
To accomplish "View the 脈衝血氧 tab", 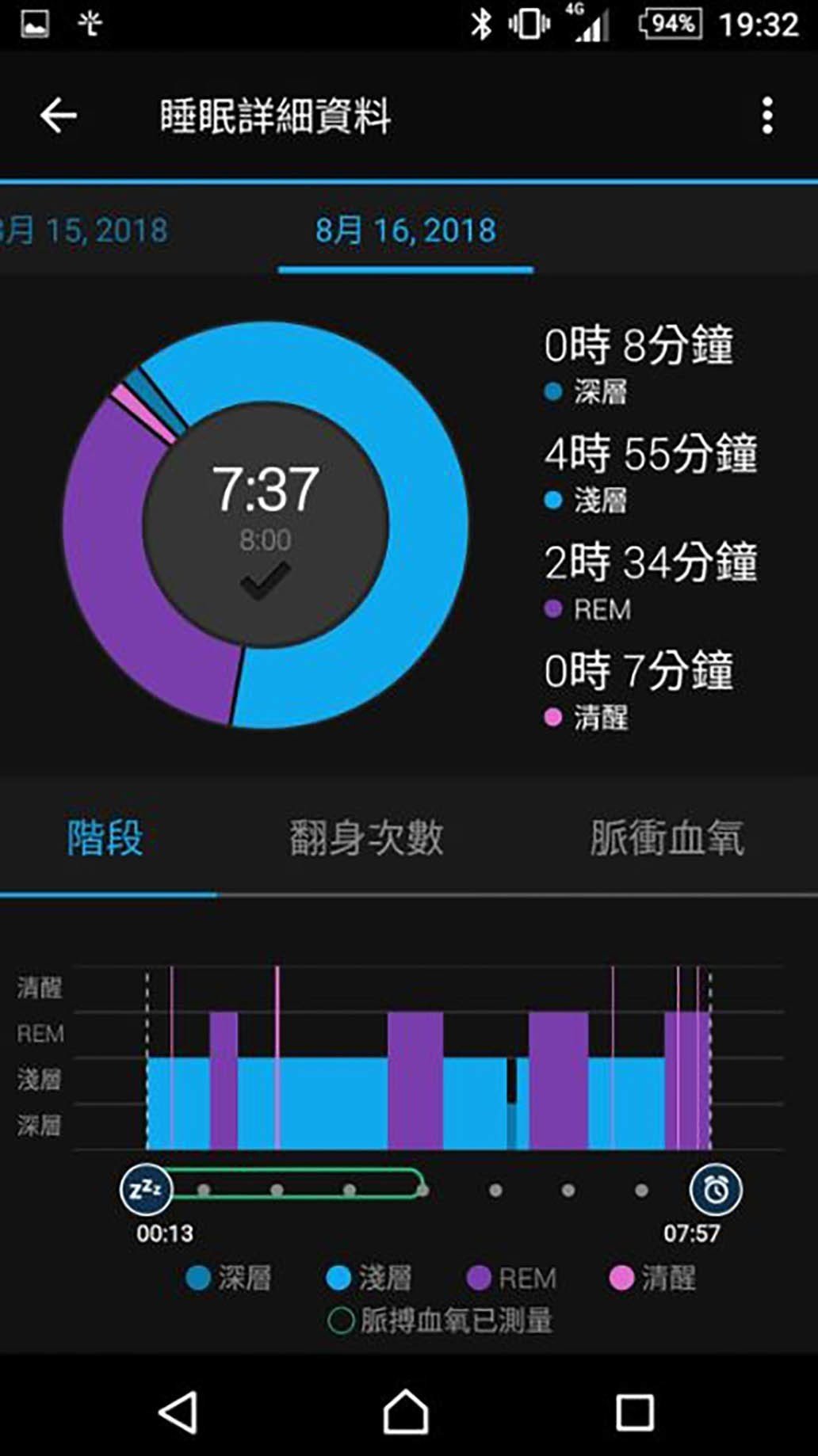I will click(x=666, y=838).
